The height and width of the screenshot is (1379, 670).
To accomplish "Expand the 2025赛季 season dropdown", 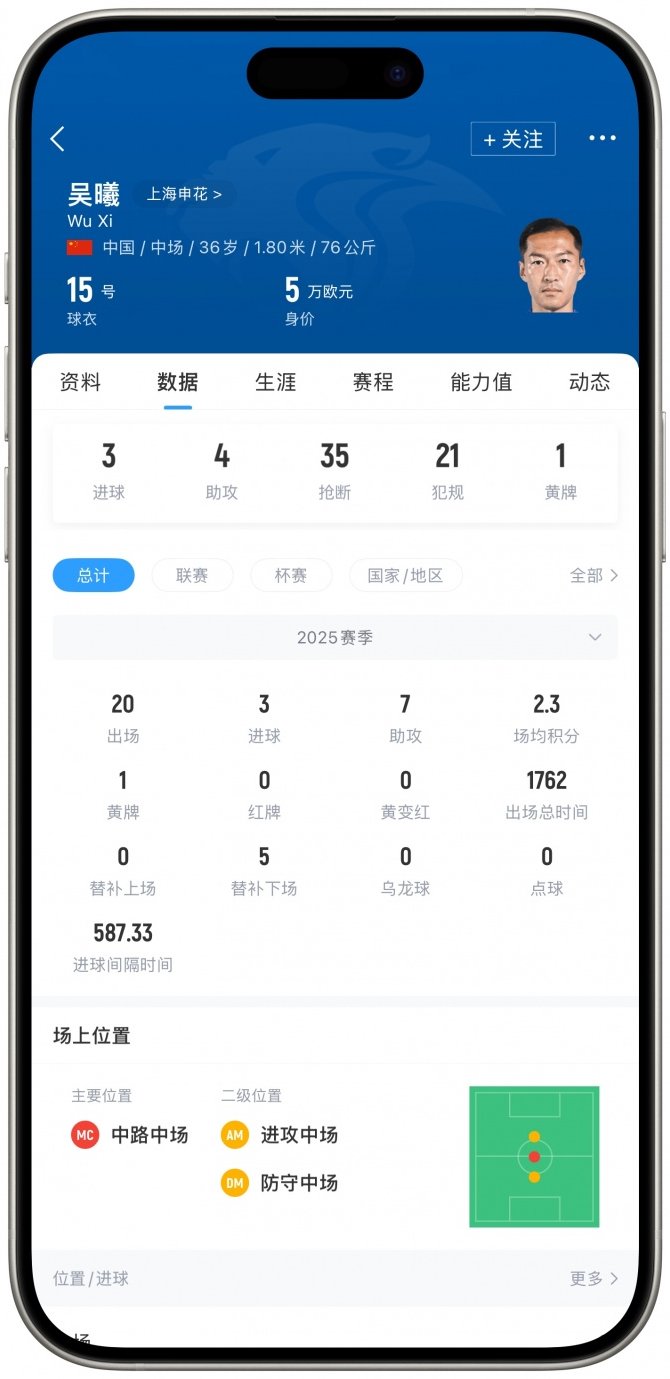I will pyautogui.click(x=335, y=637).
